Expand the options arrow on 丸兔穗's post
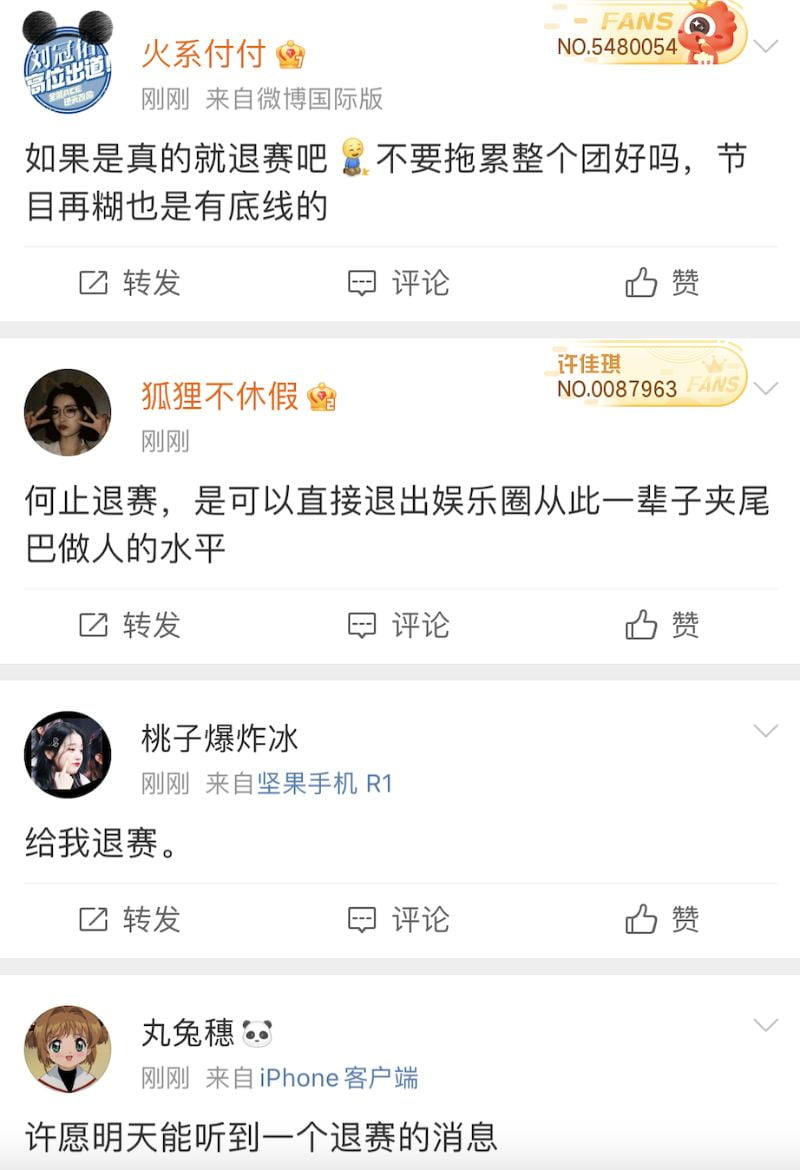Viewport: 800px width, 1170px height. pos(766,1025)
